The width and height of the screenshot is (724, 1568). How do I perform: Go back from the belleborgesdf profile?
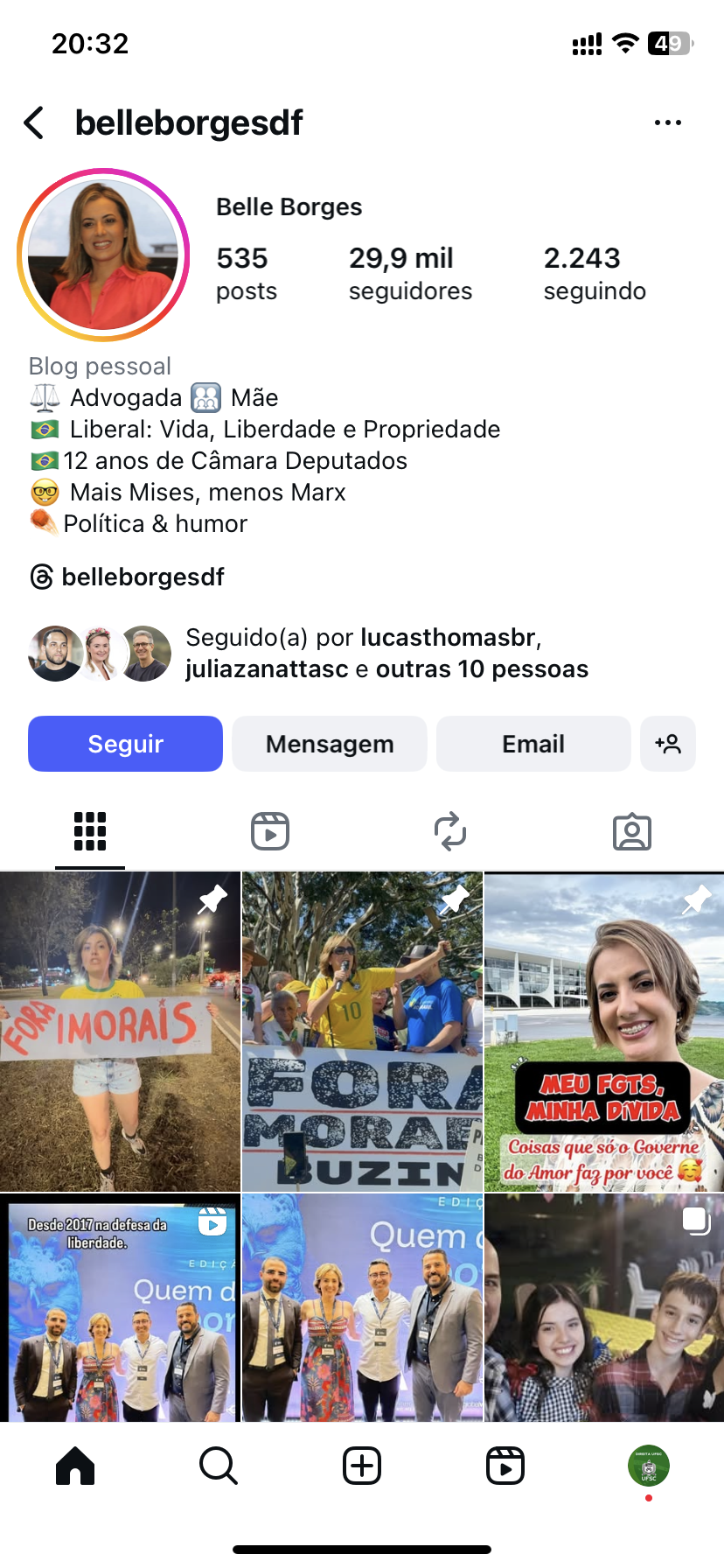pyautogui.click(x=35, y=123)
